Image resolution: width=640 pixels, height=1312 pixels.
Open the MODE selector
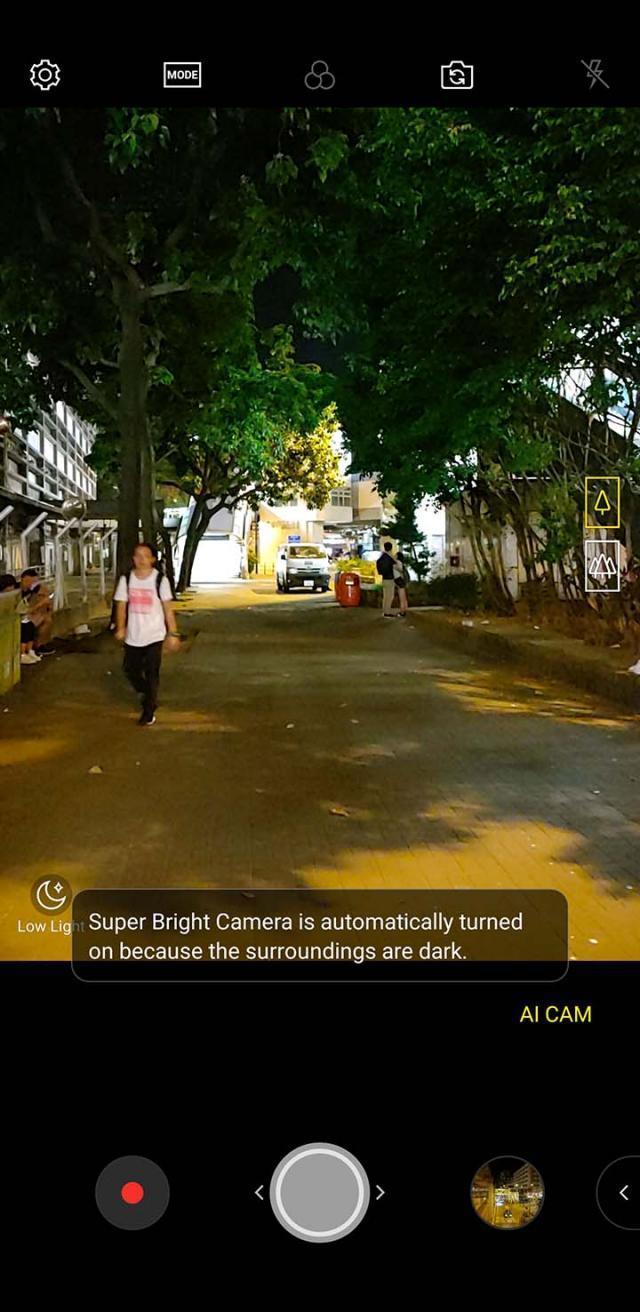pos(182,75)
